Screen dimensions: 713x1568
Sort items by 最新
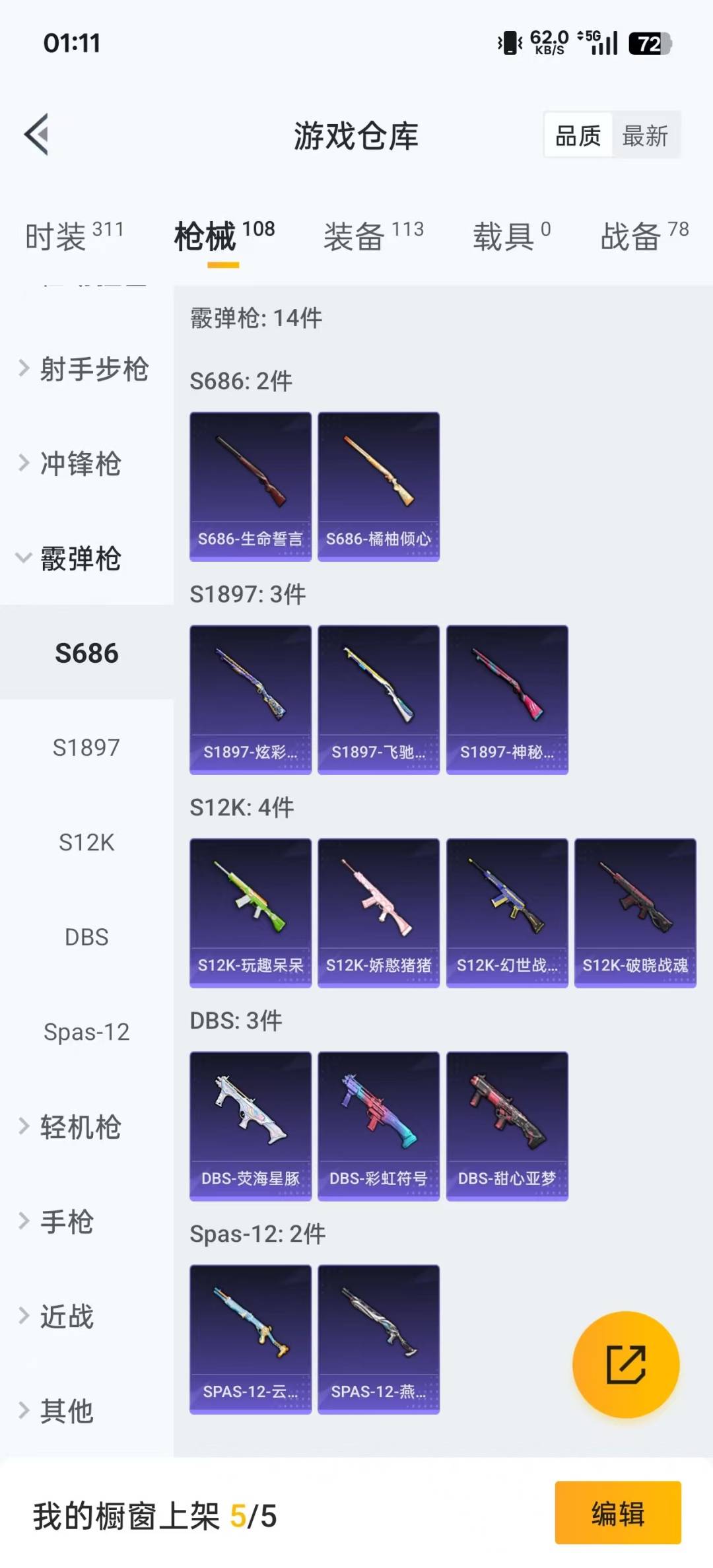(x=645, y=136)
